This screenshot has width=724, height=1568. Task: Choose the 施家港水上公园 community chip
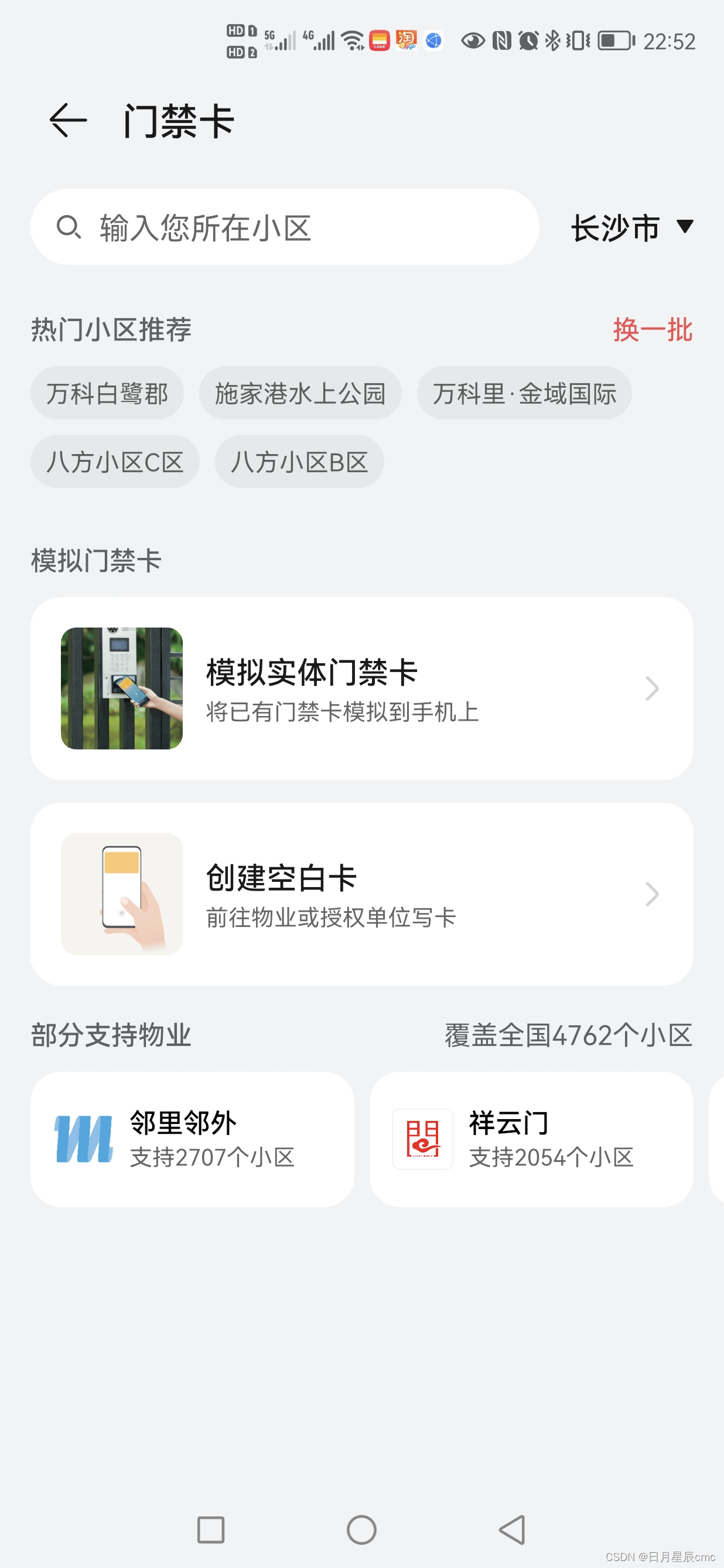(x=300, y=393)
